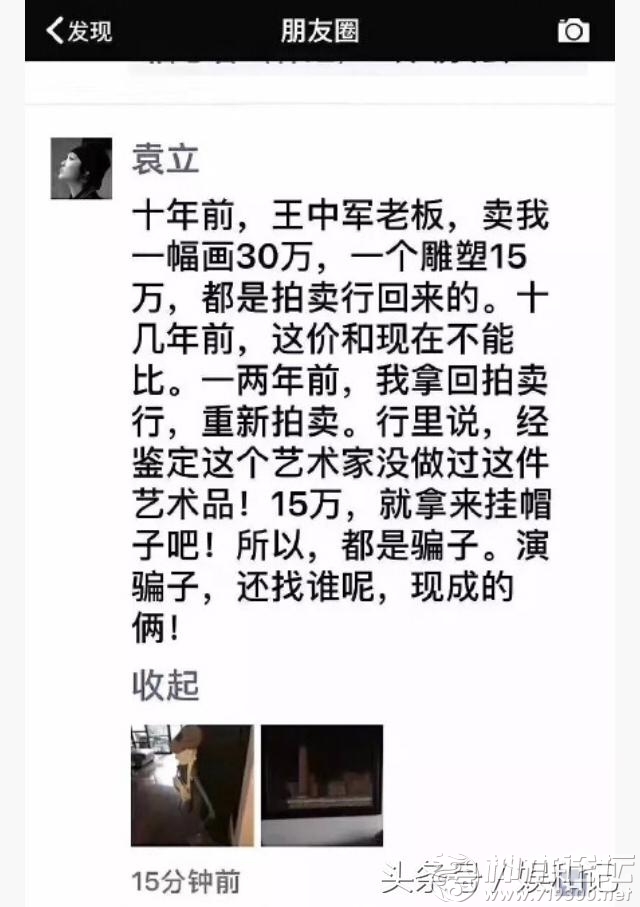Go back to the 发现 page
Image resolution: width=640 pixels, height=907 pixels.
click(x=78, y=30)
